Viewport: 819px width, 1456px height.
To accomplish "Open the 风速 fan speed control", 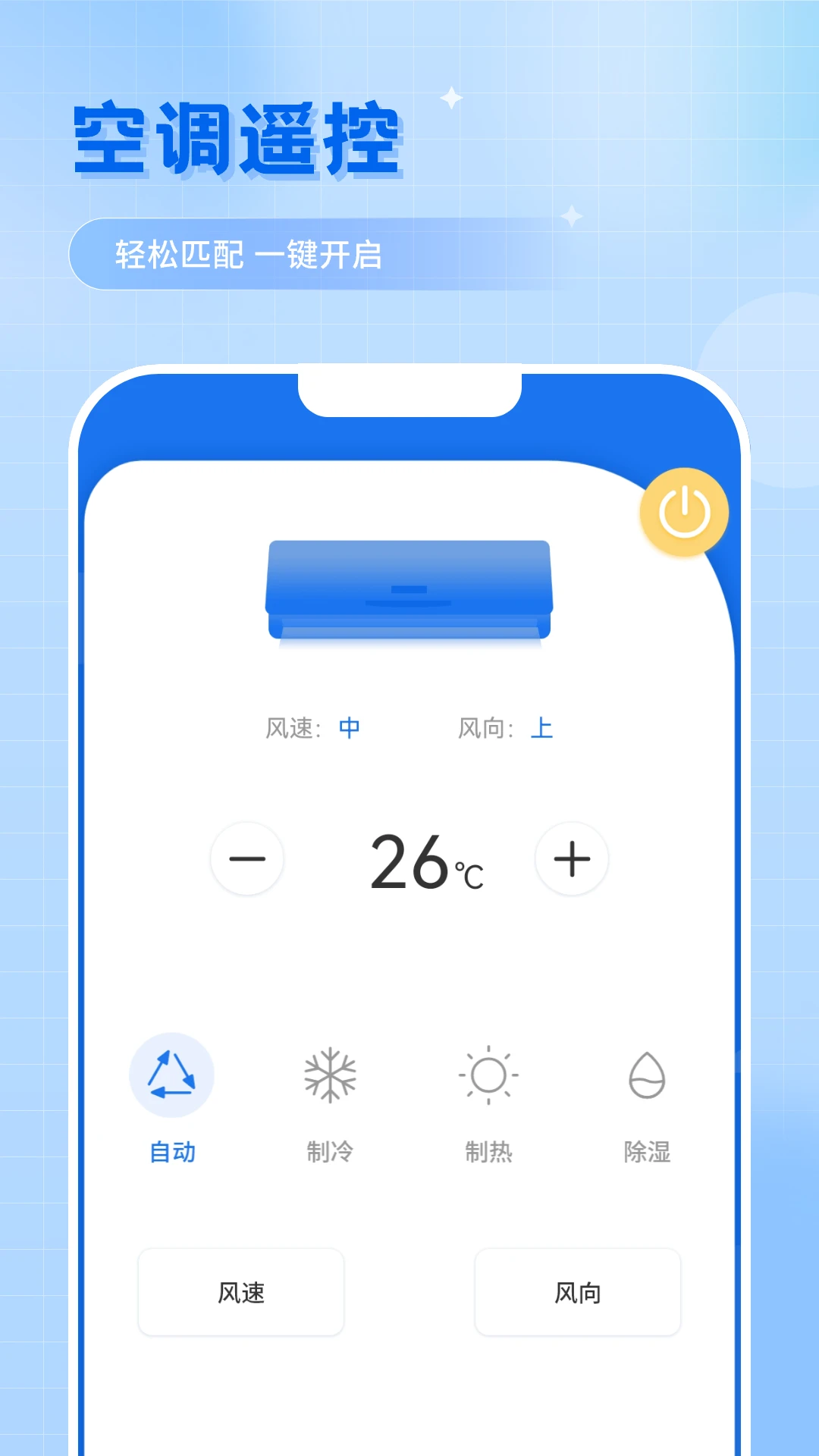I will pos(240,1293).
